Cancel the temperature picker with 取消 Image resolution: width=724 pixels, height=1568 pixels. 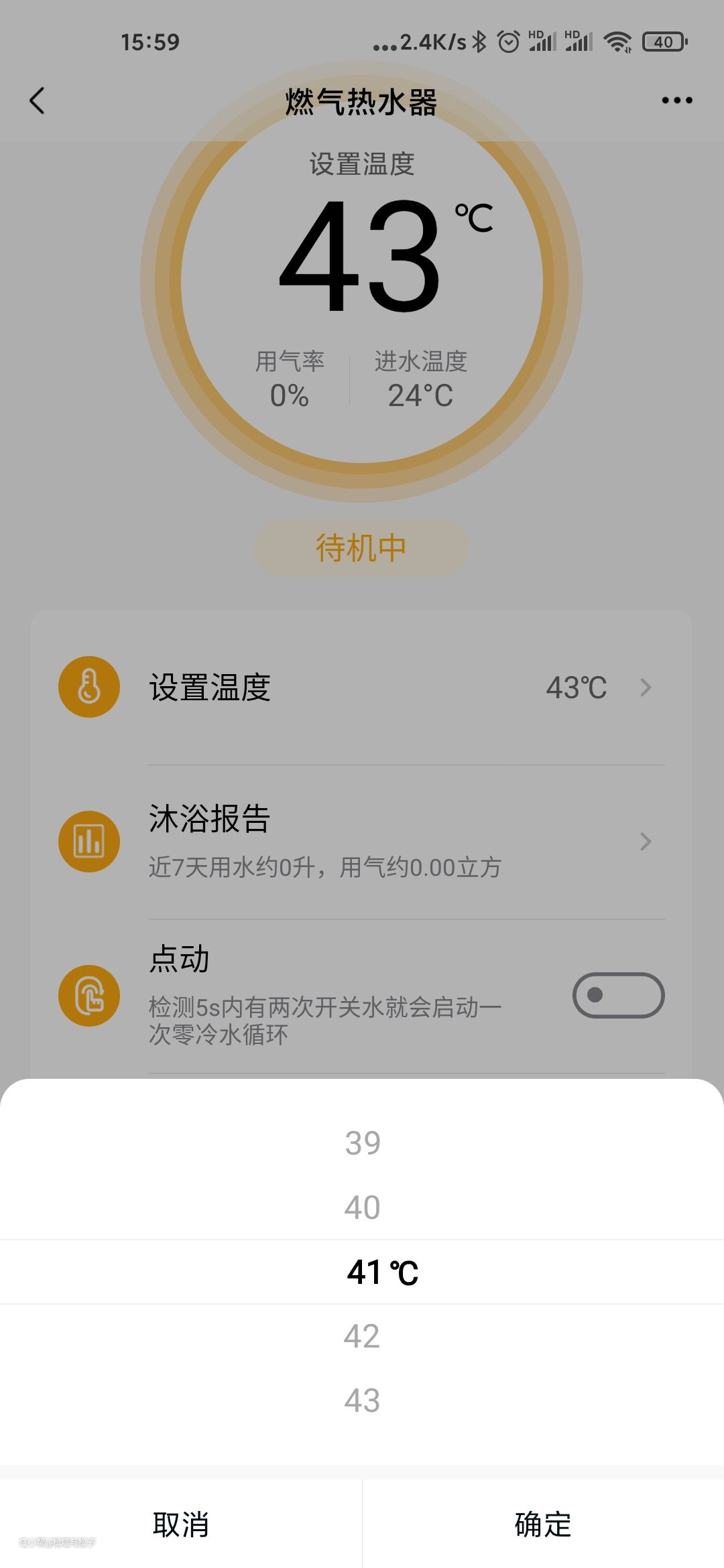(181, 1524)
